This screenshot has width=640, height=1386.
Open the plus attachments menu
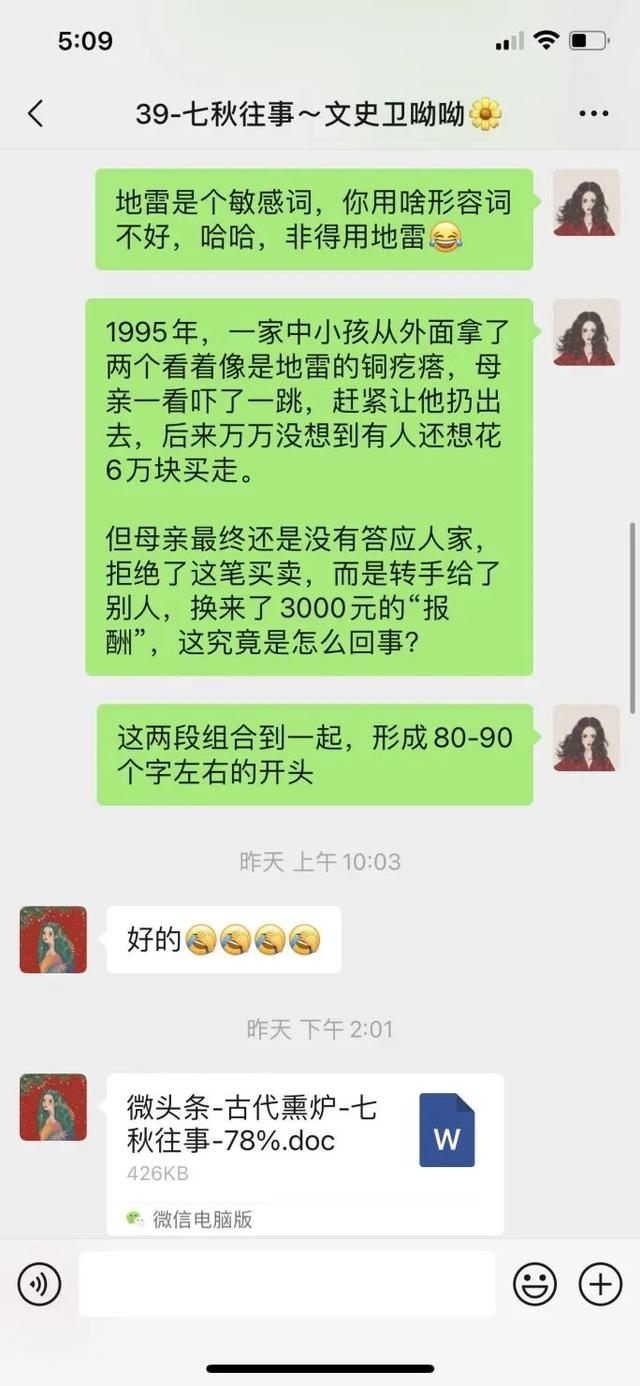pyautogui.click(x=601, y=1283)
